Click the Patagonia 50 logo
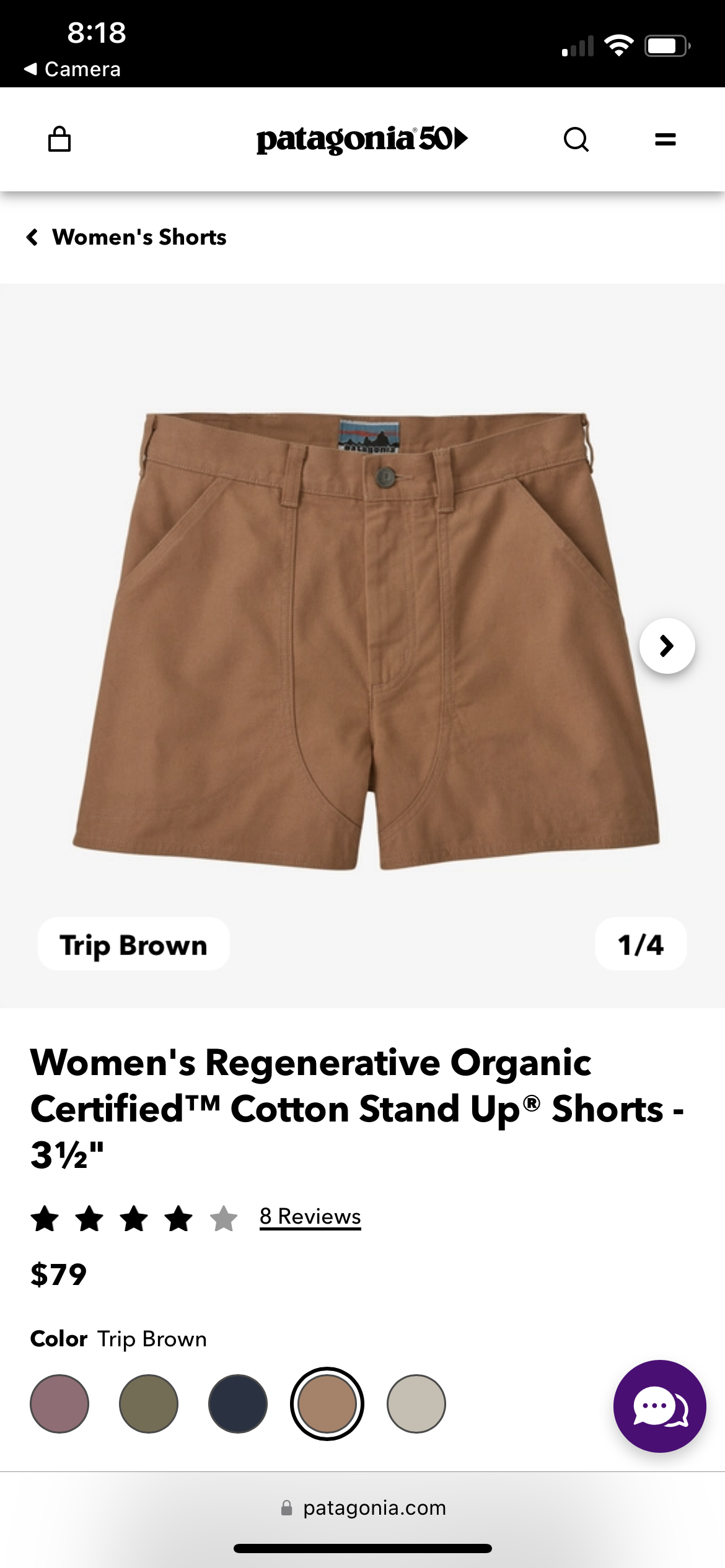The width and height of the screenshot is (725, 1568). [362, 139]
